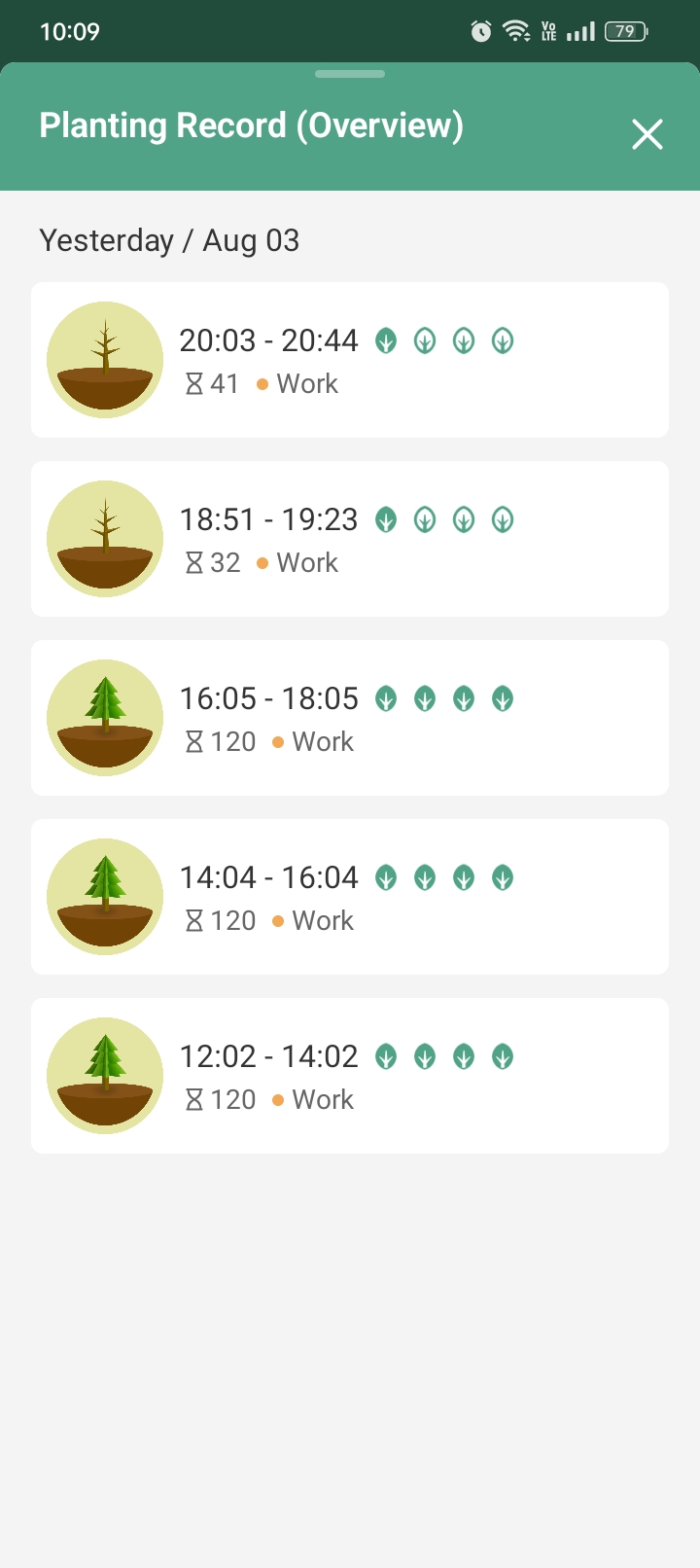This screenshot has width=700, height=1568.
Task: Open the 18:51 - 19:23 planting record
Action: 350,539
